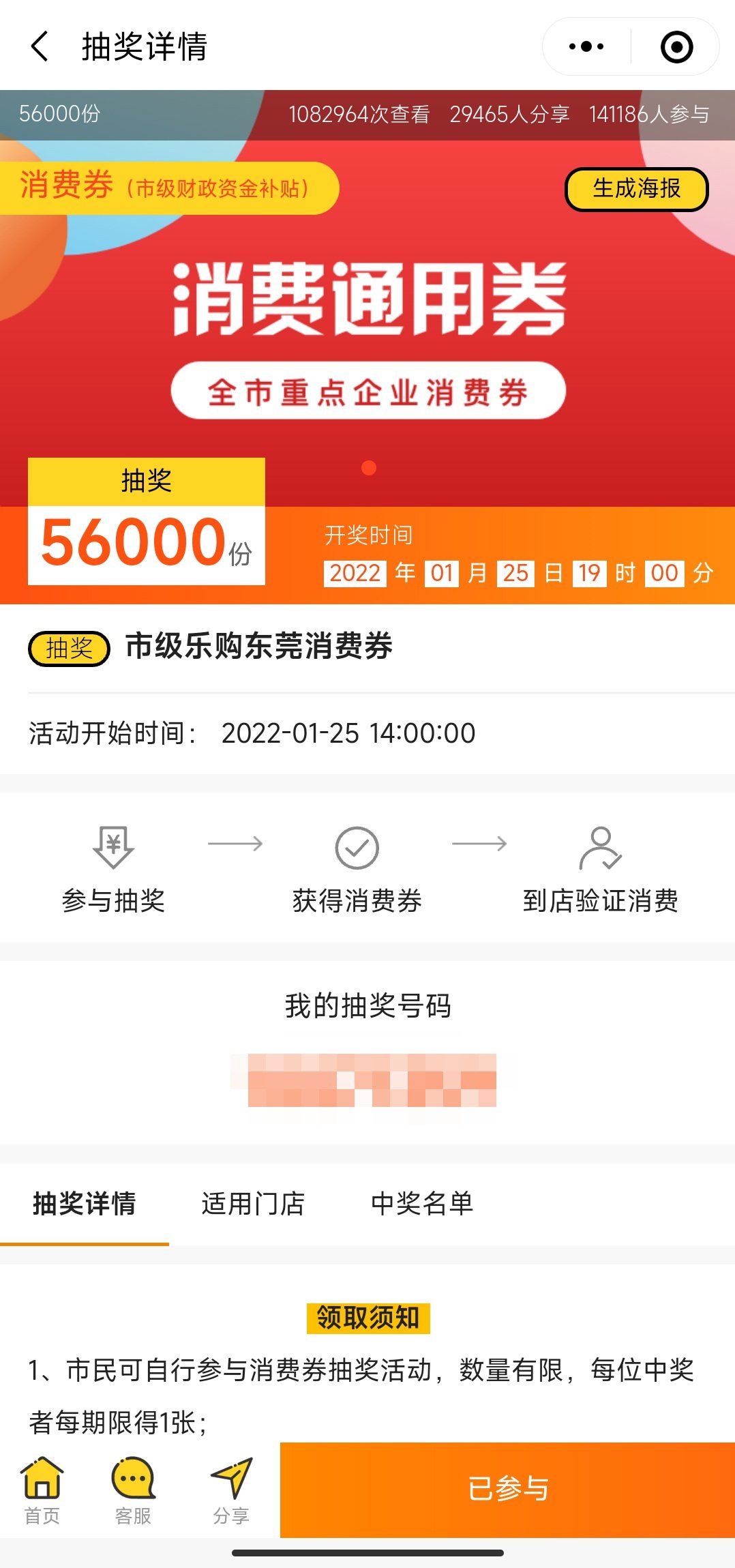Switch to 中奖名单 tab
The height and width of the screenshot is (1568, 735).
[x=422, y=1204]
